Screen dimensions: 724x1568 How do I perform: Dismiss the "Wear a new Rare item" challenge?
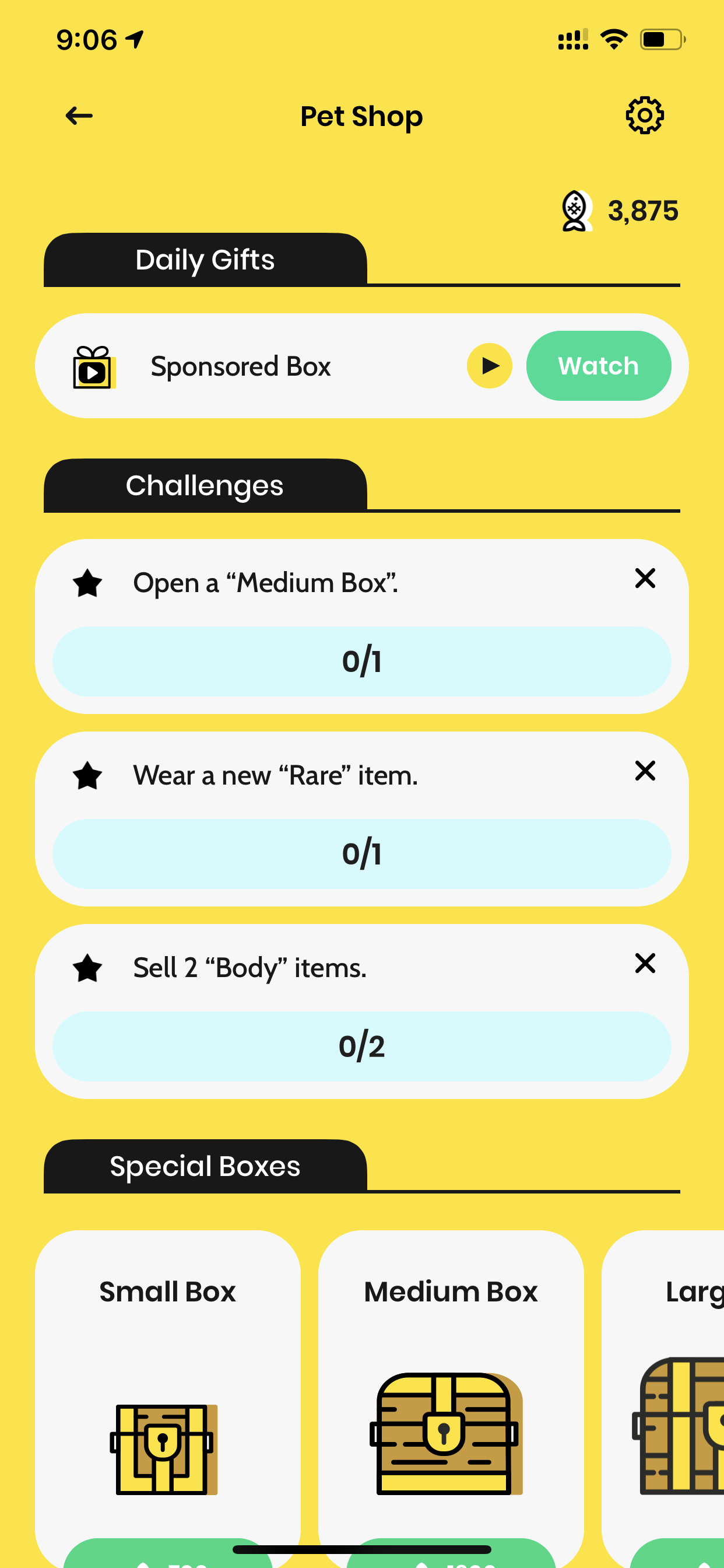pos(645,771)
